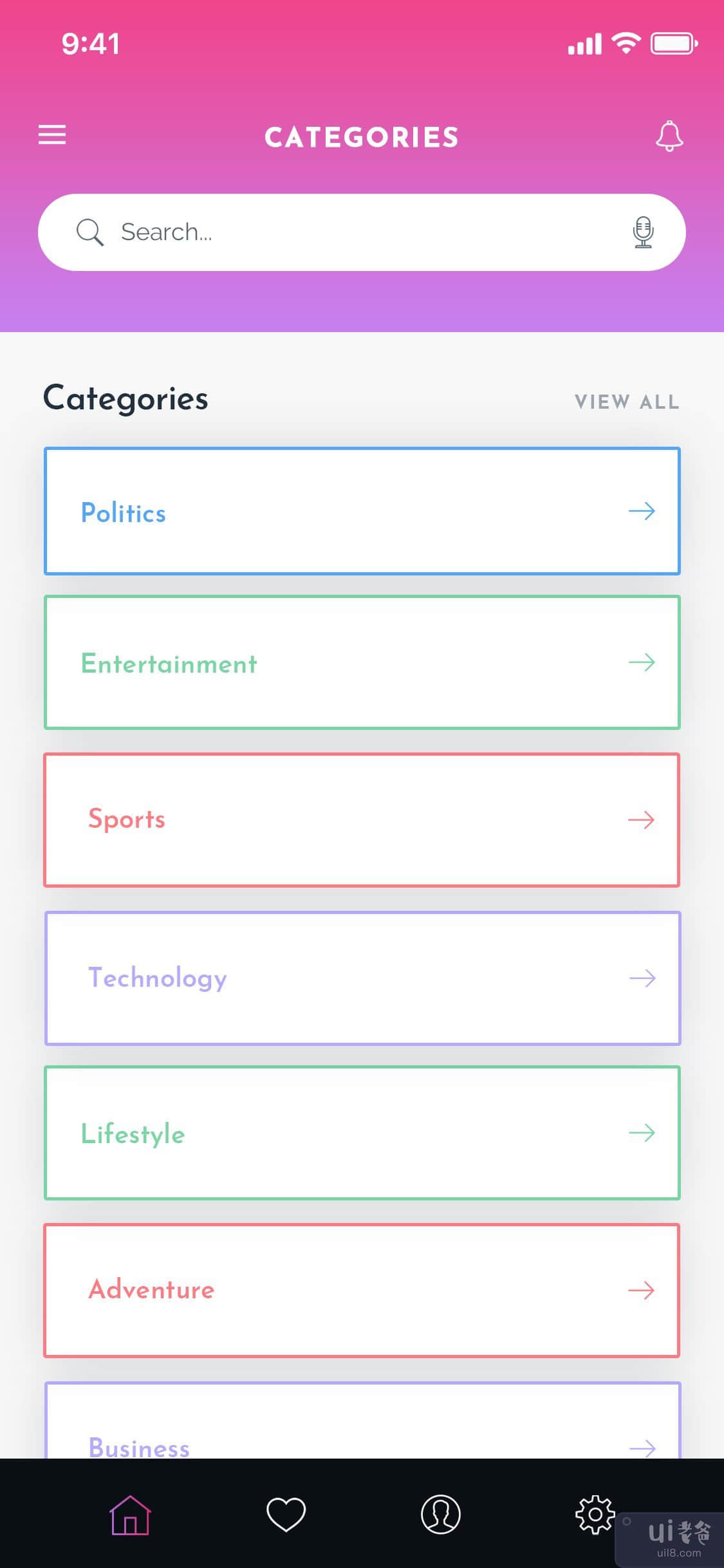The height and width of the screenshot is (1568, 724).
Task: Browse the Technology category
Action: [362, 978]
